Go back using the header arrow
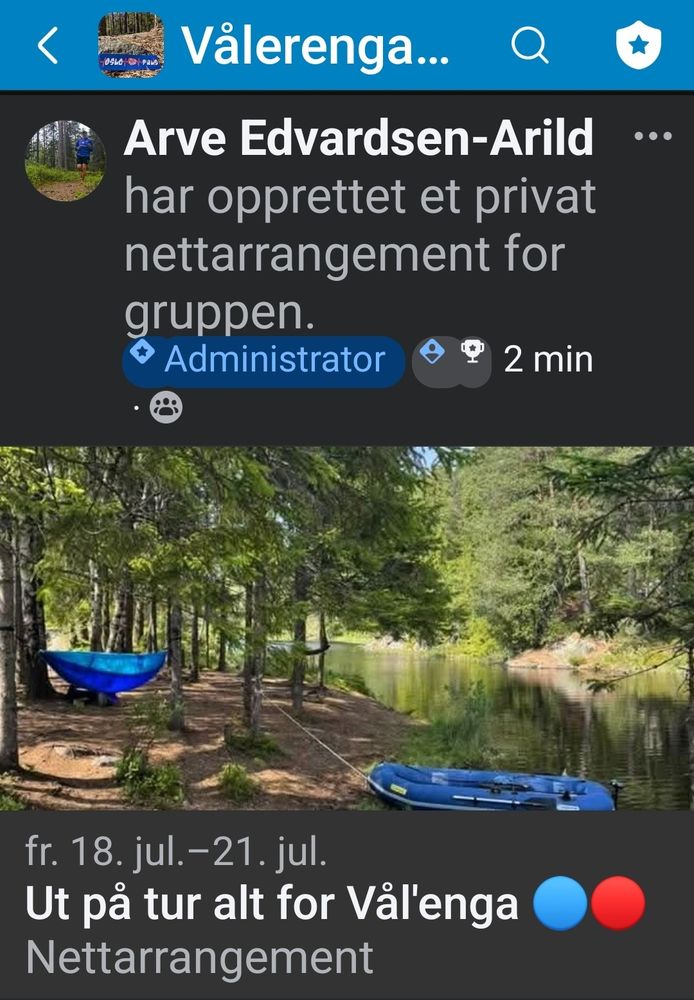 click(x=48, y=46)
